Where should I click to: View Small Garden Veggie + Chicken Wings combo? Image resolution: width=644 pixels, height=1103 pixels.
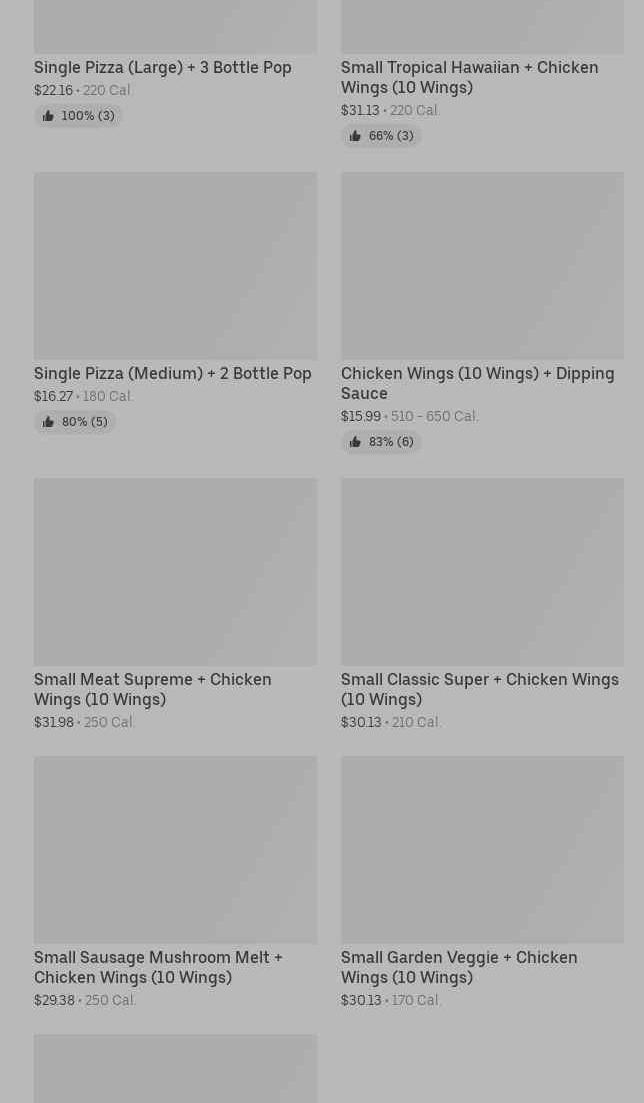pyautogui.click(x=459, y=967)
